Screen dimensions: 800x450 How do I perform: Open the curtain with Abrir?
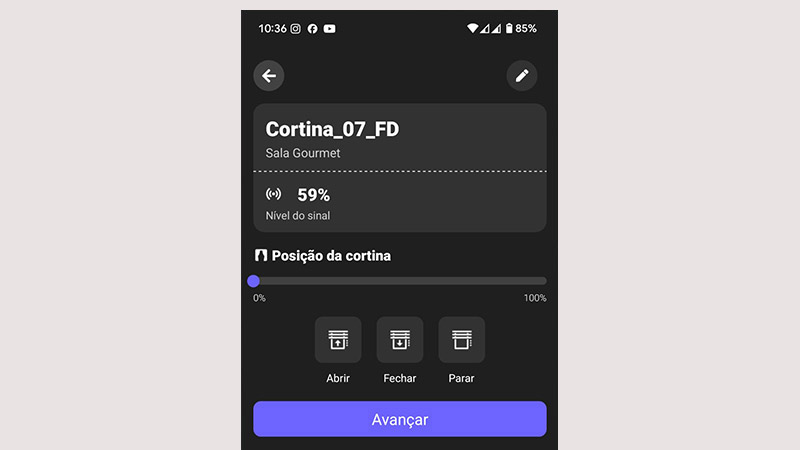pos(338,340)
